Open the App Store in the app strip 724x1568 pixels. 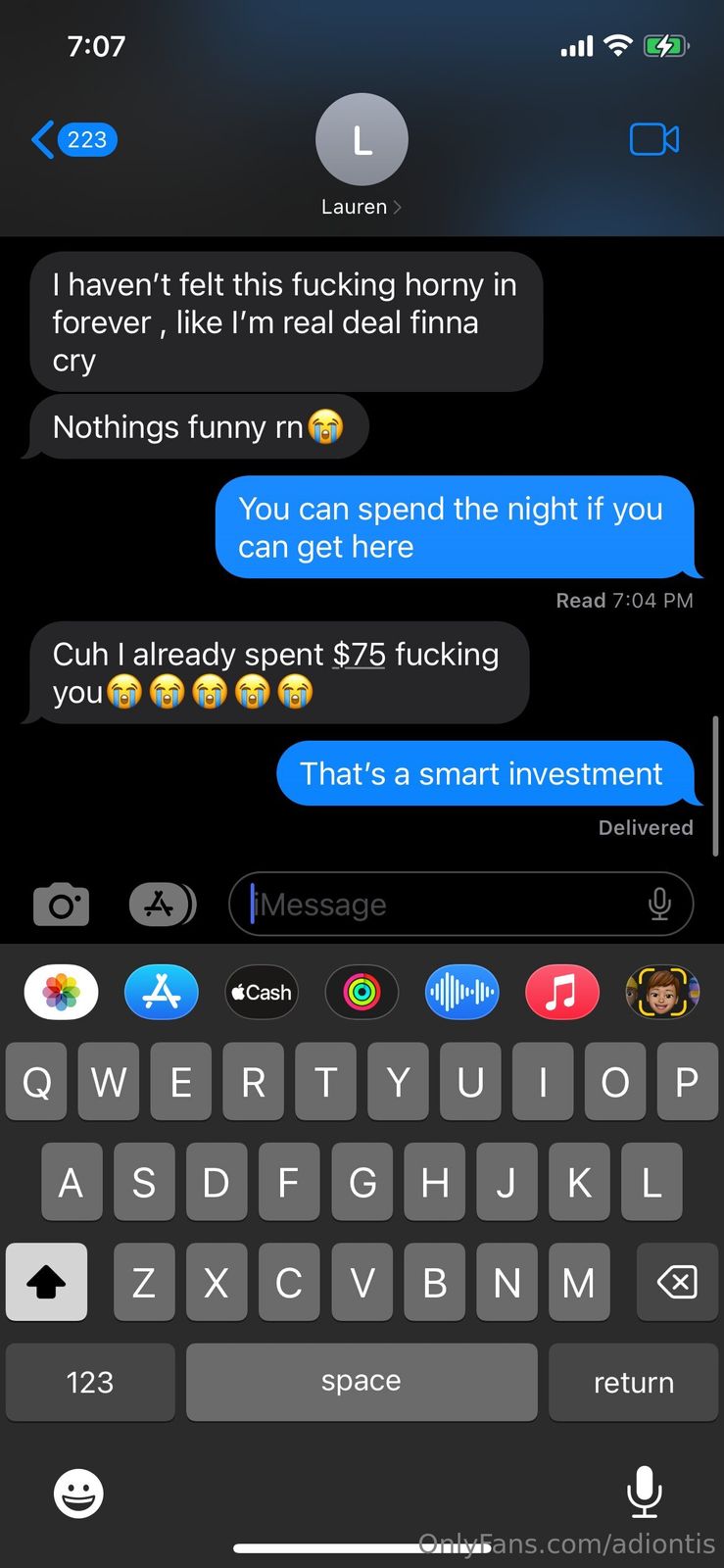point(162,993)
